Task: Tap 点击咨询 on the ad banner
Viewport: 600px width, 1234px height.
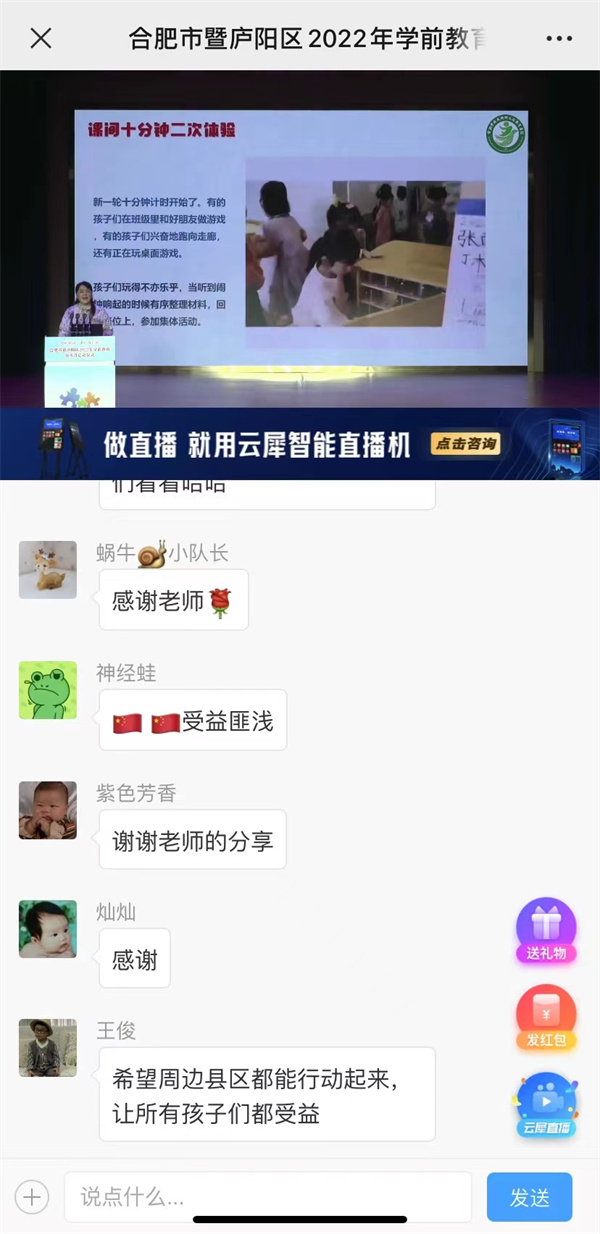Action: 465,444
